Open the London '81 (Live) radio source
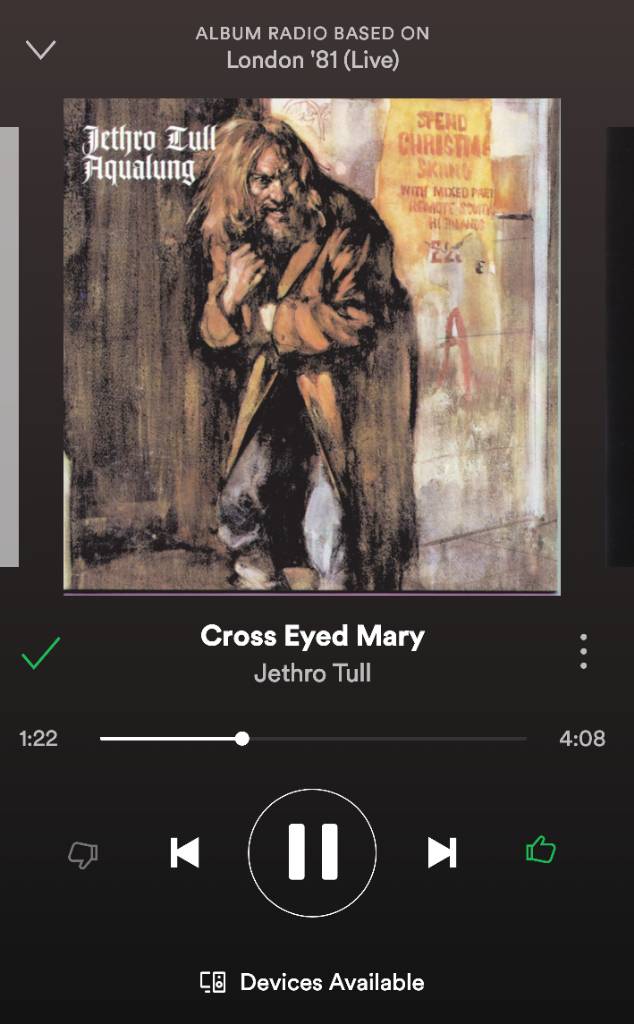The width and height of the screenshot is (634, 1024). [x=312, y=60]
